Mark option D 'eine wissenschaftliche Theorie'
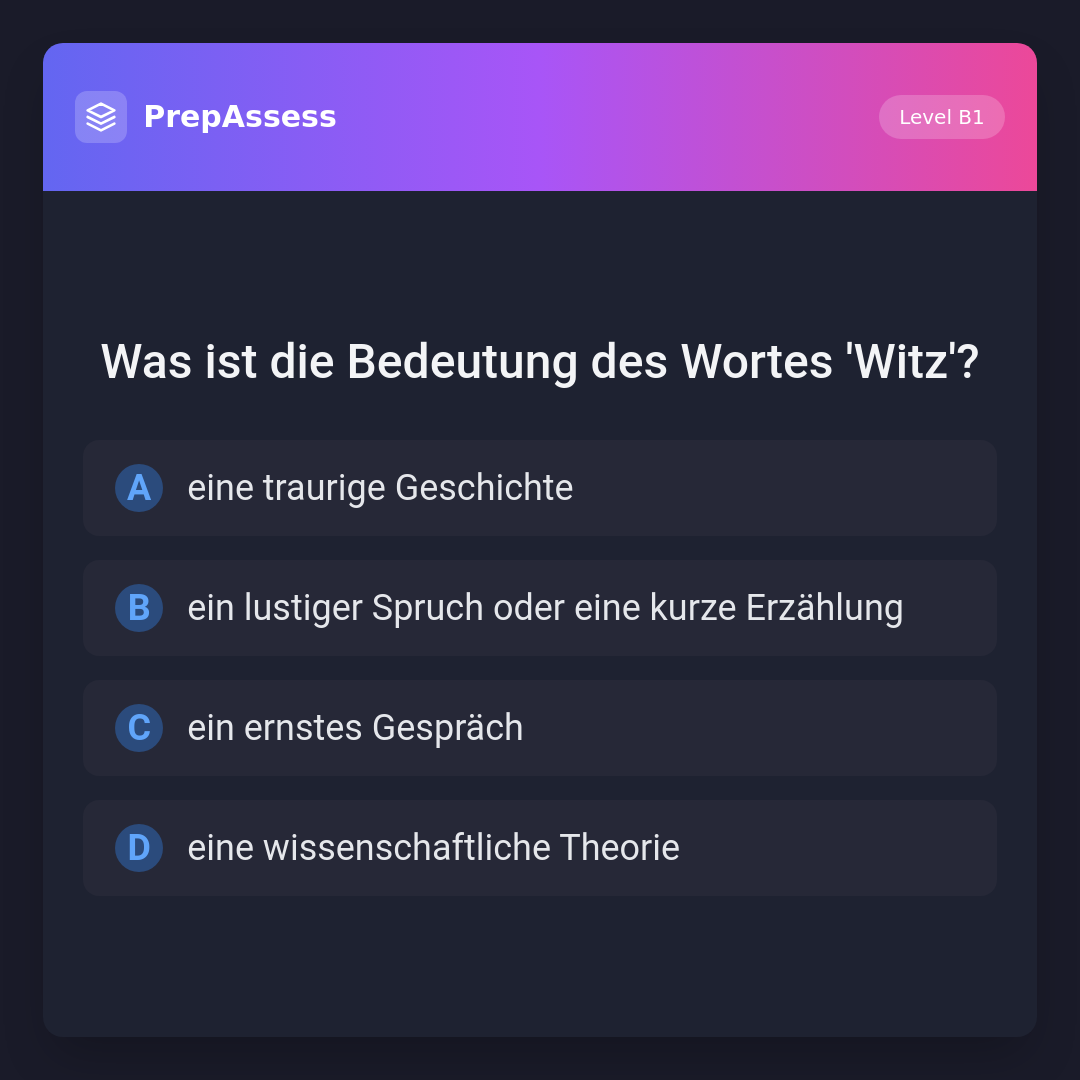Screen dimensions: 1080x1080 pyautogui.click(x=540, y=848)
